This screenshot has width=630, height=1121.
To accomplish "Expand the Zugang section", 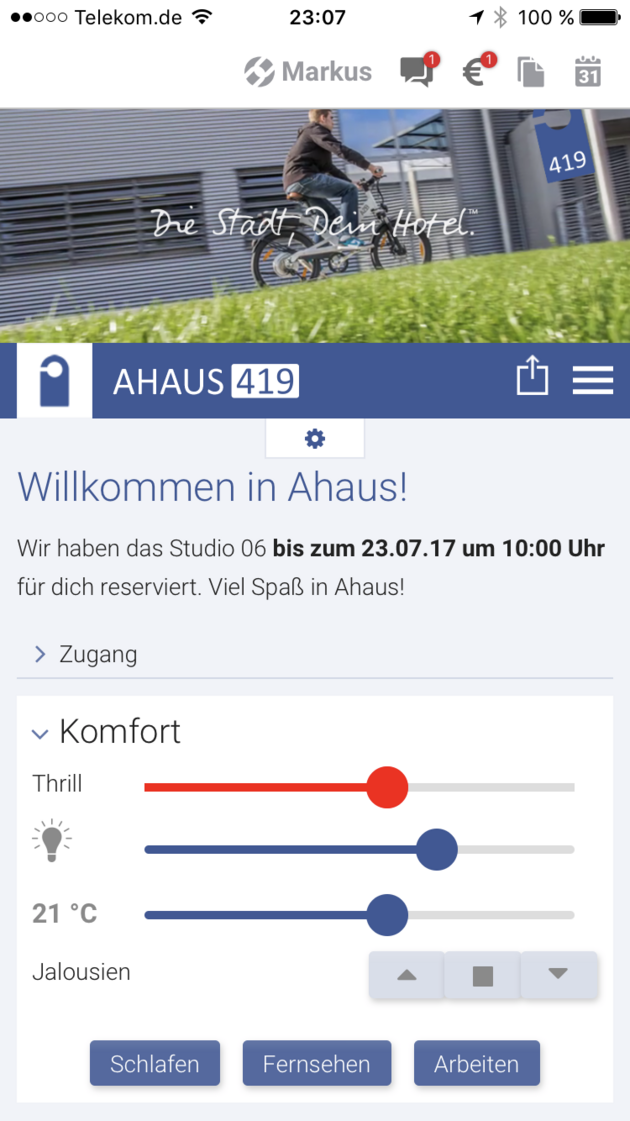I will [85, 655].
